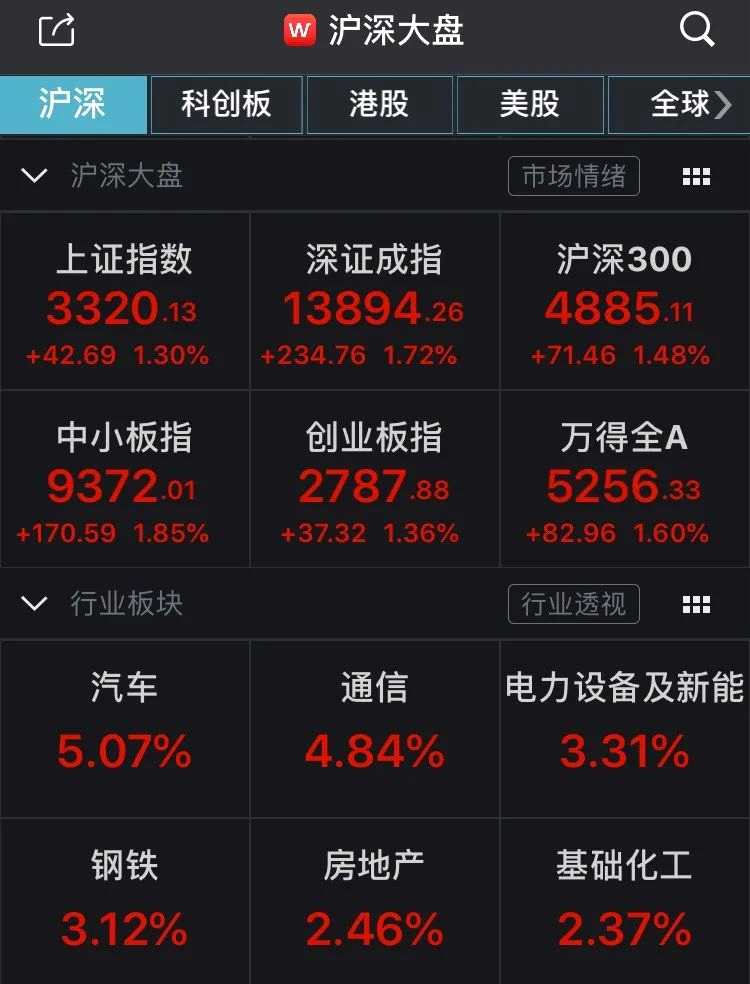Click the 房地产 sector tile
The height and width of the screenshot is (984, 750).
point(374,900)
